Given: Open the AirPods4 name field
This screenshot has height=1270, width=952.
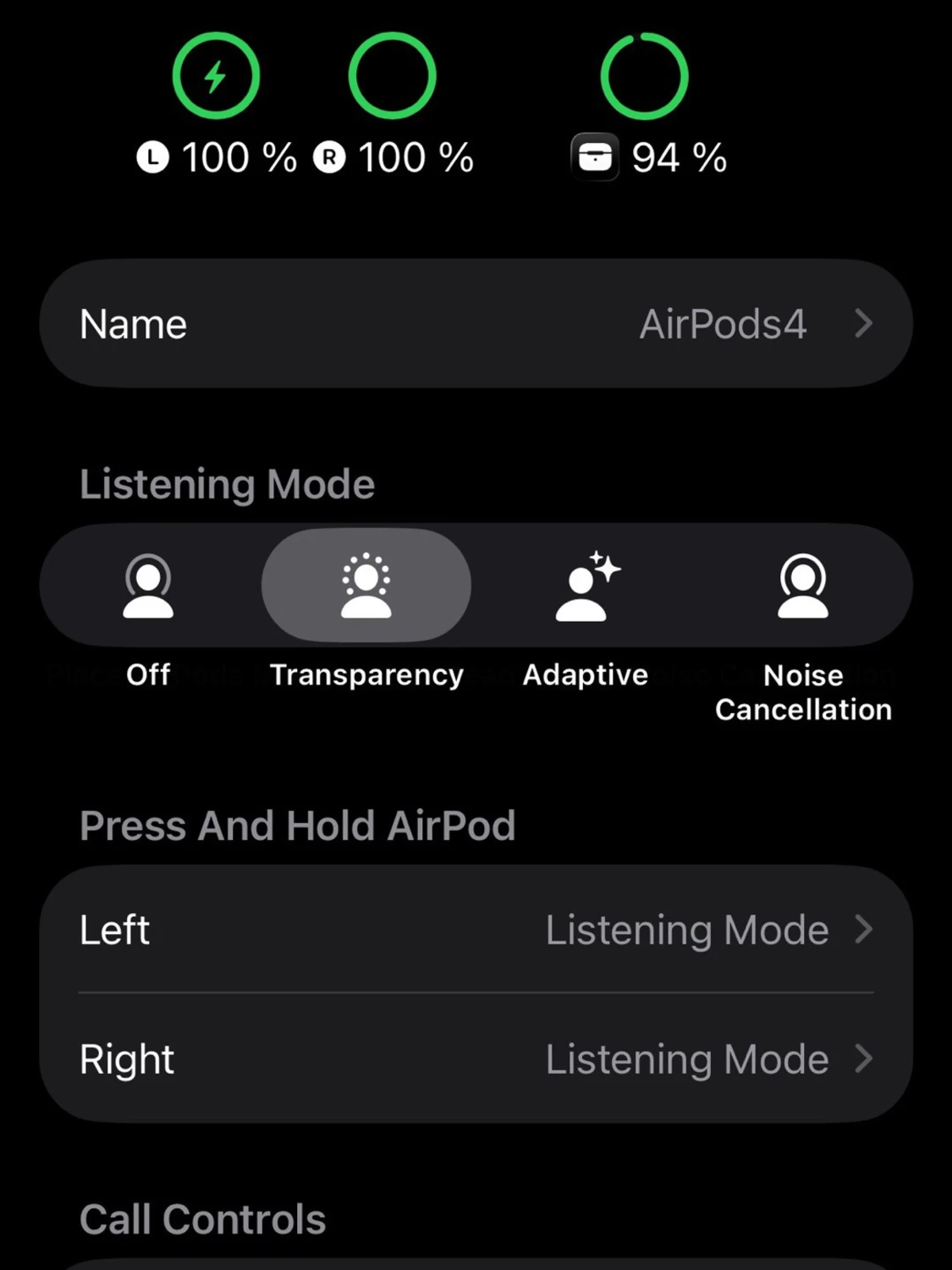Looking at the screenshot, I should pyautogui.click(x=724, y=323).
